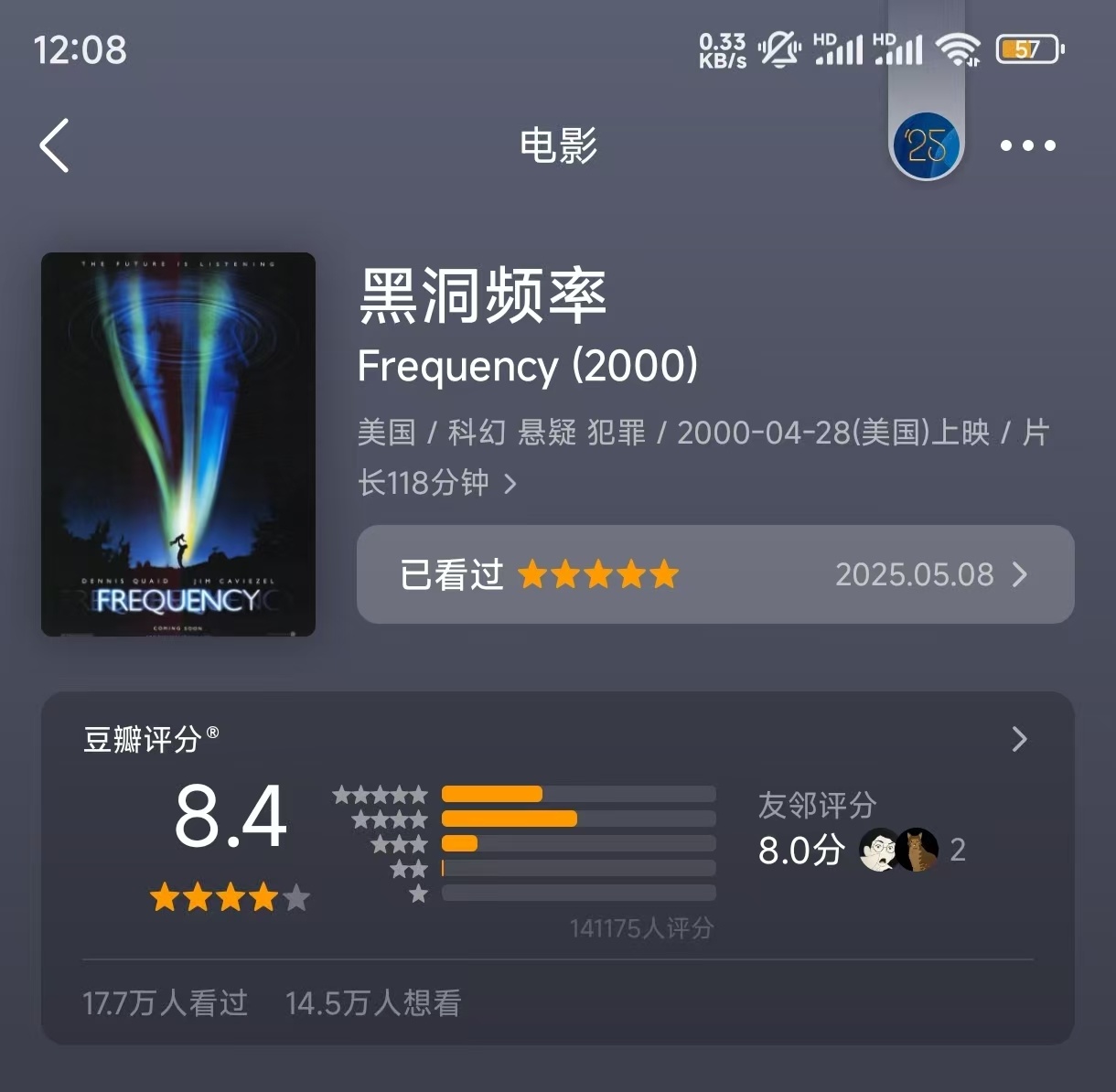Open the 2025 annual badge icon
Image resolution: width=1116 pixels, height=1092 pixels.
coord(926,145)
